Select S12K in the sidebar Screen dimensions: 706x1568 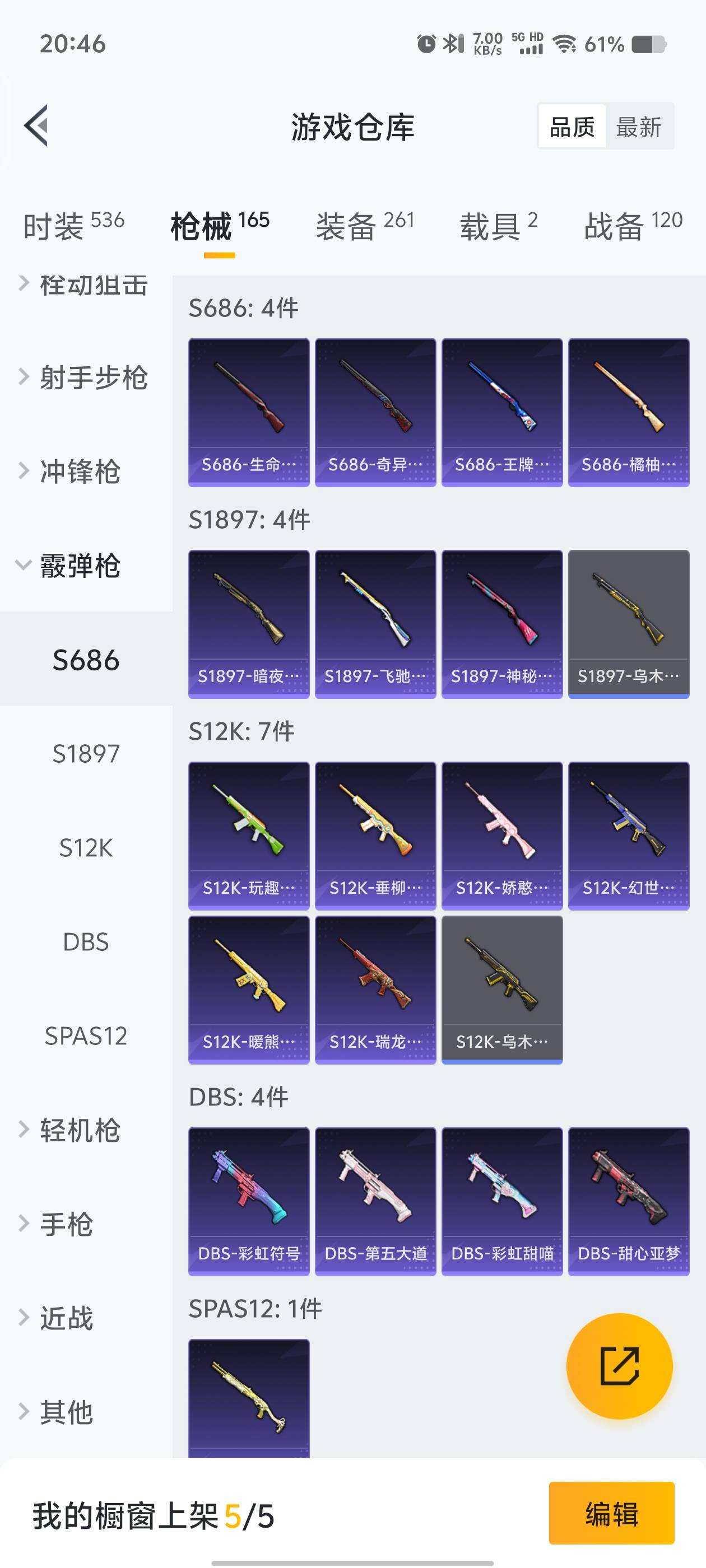(86, 848)
